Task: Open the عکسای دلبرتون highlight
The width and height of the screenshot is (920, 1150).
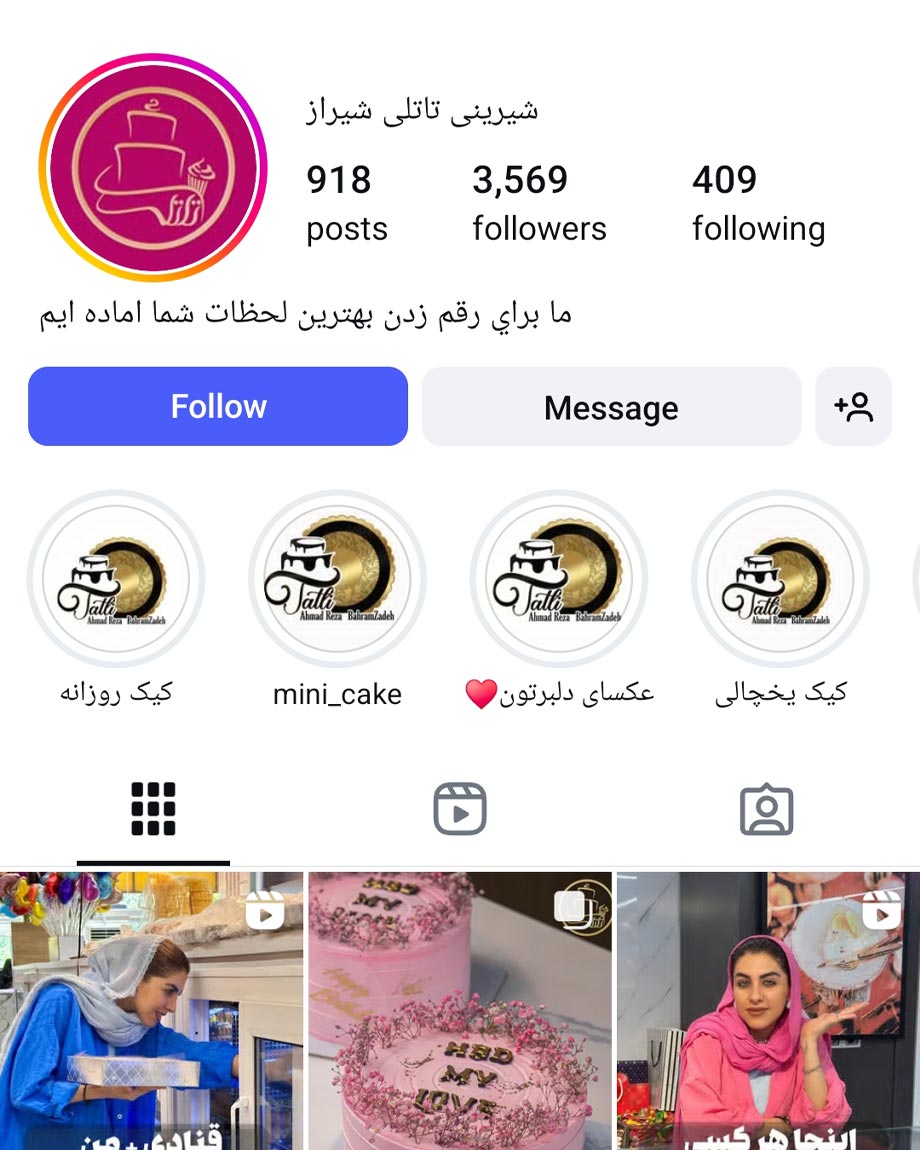Action: [x=559, y=579]
